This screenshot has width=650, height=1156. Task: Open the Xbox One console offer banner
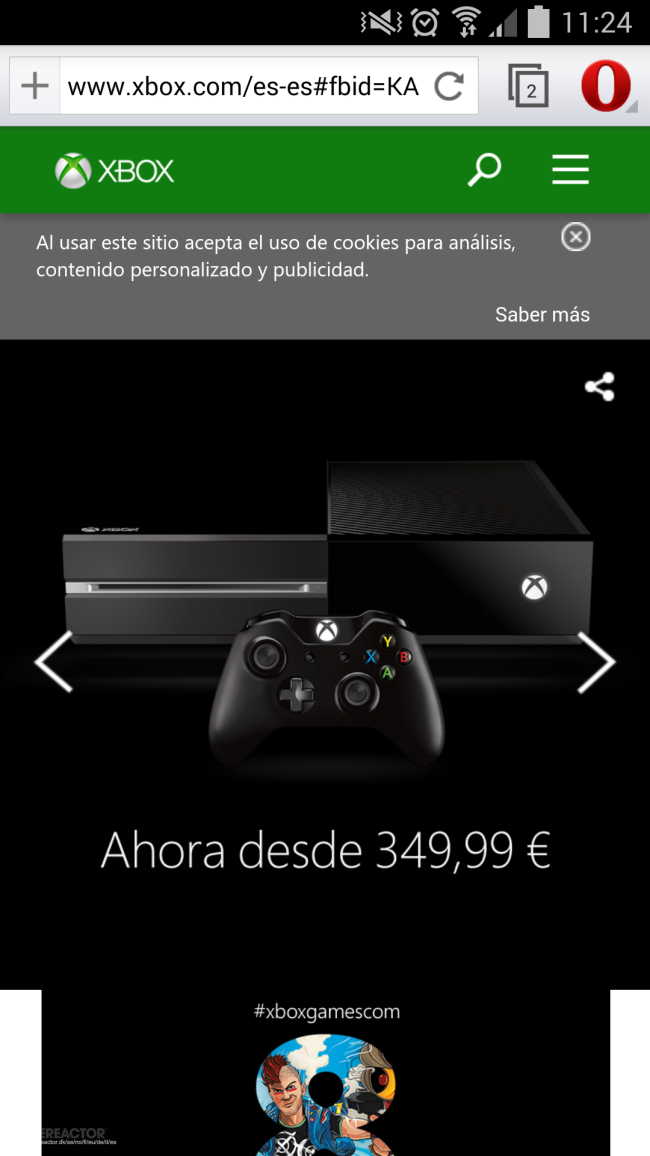pos(325,664)
